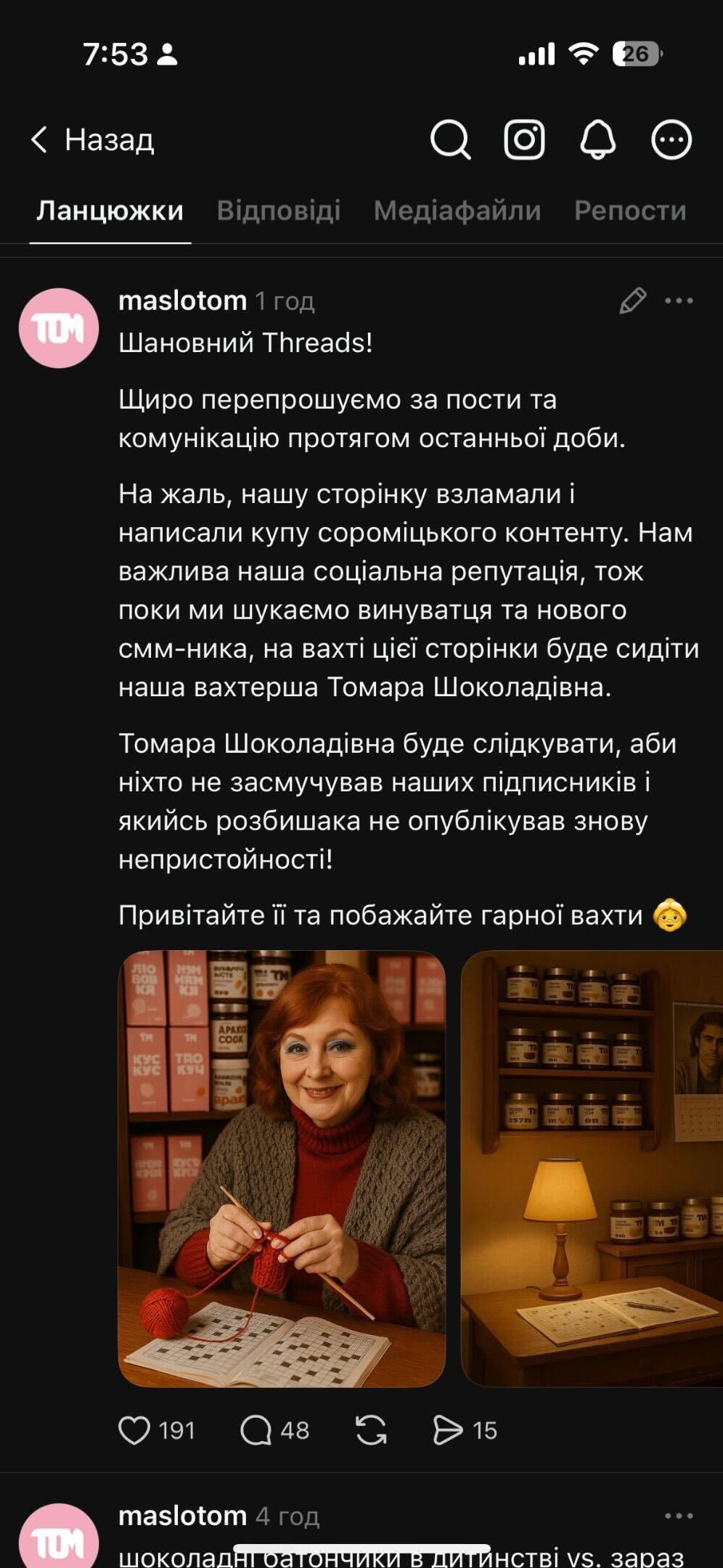Switch to the Відповіді tab
Screen dimensions: 723x1568
(278, 211)
